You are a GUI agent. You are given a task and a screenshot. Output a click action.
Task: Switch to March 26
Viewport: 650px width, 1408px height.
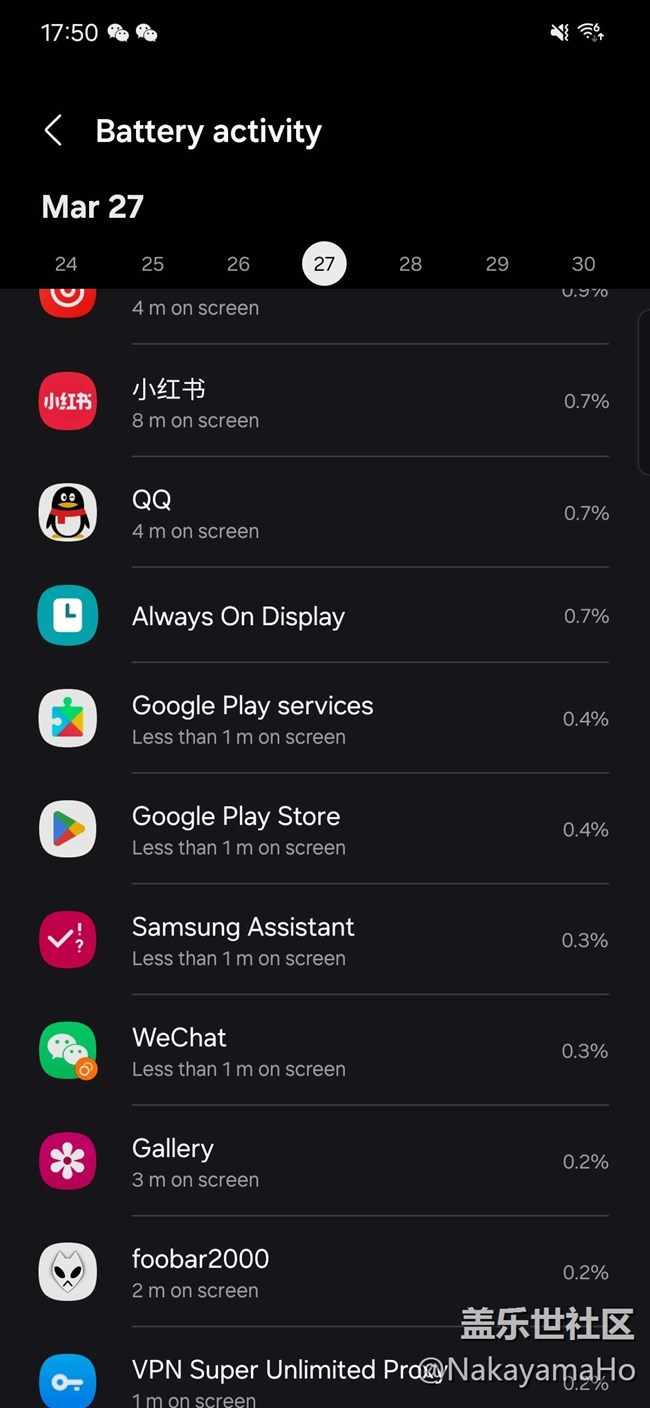[x=238, y=264]
